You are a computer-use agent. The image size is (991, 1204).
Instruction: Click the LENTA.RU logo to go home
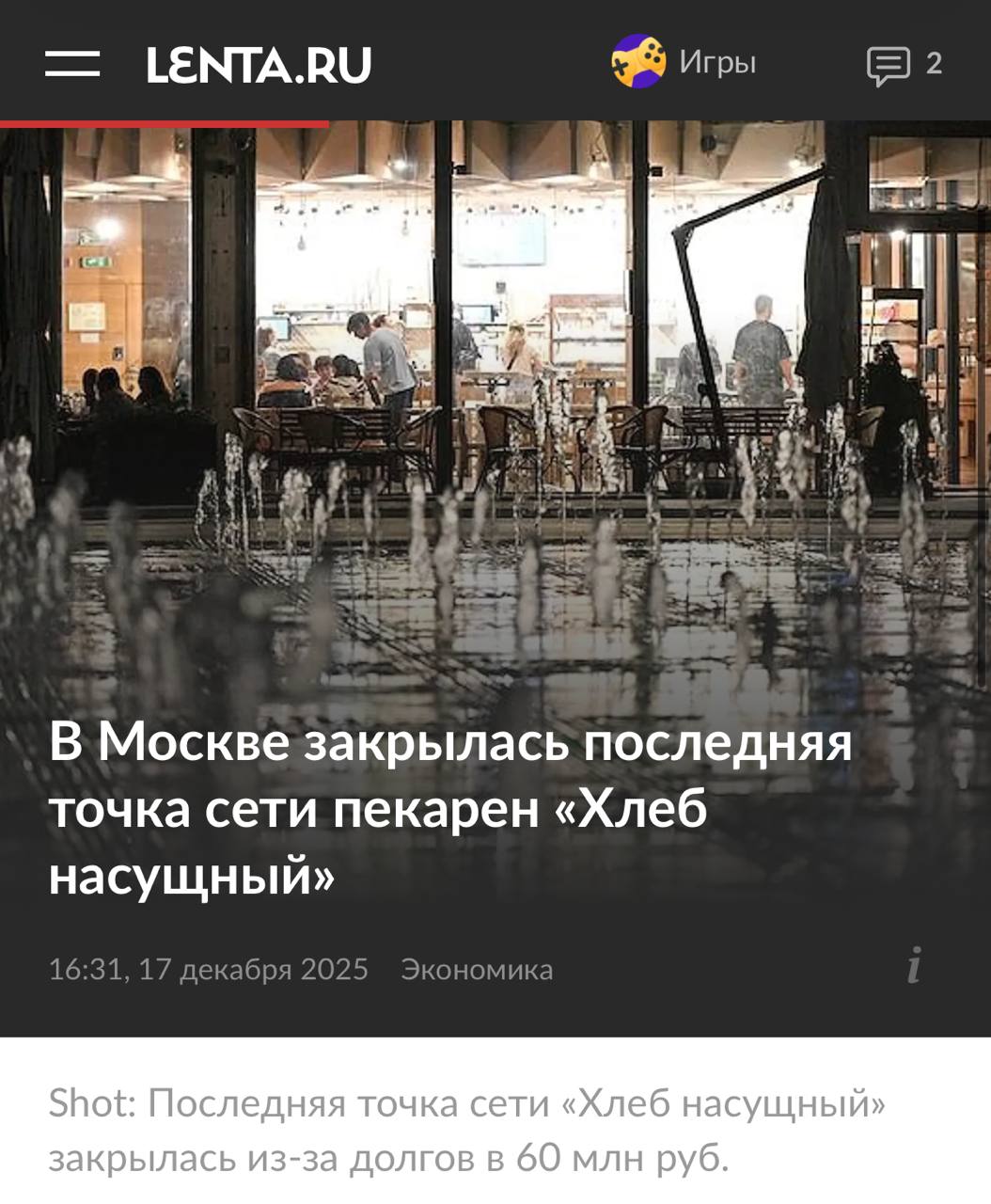click(x=257, y=63)
